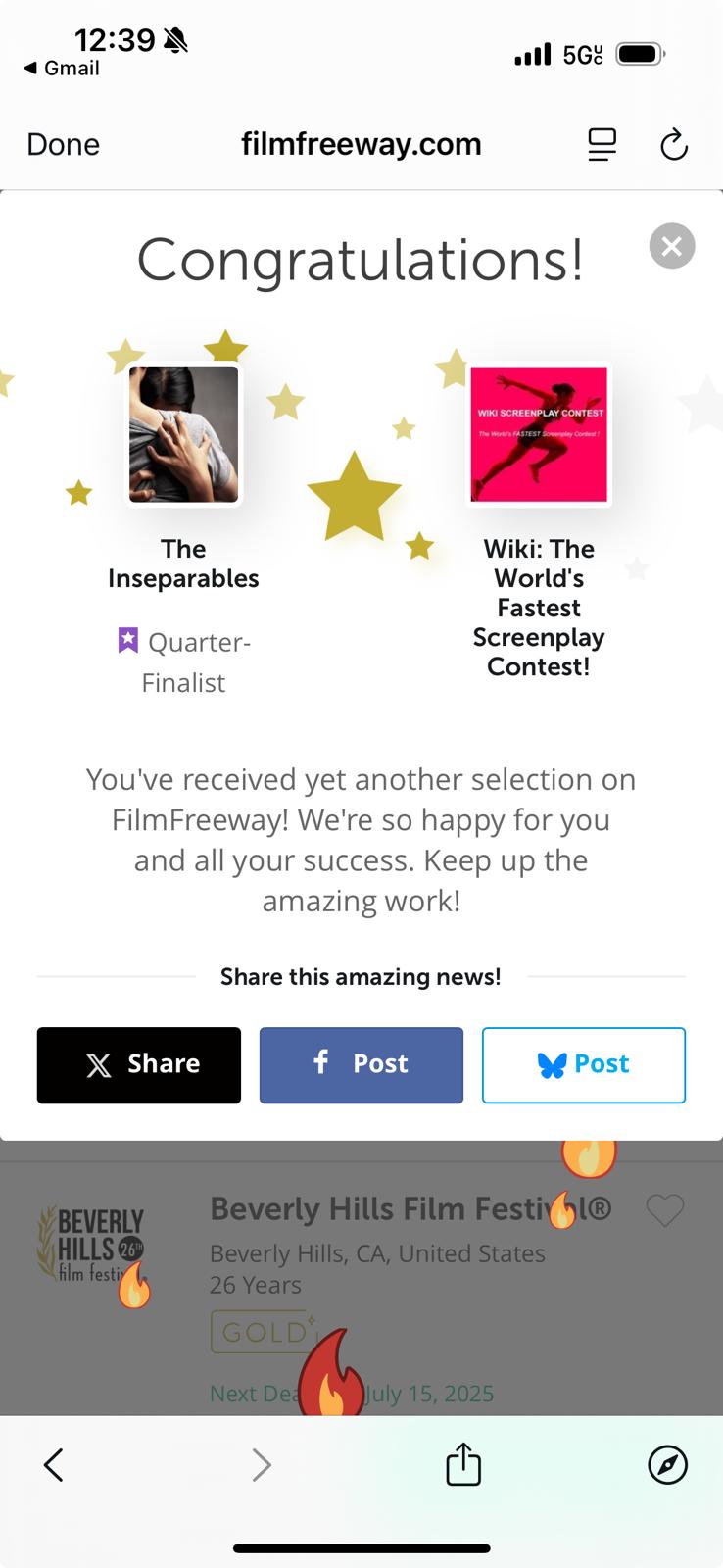
Task: Open the browser share sheet
Action: click(463, 1465)
